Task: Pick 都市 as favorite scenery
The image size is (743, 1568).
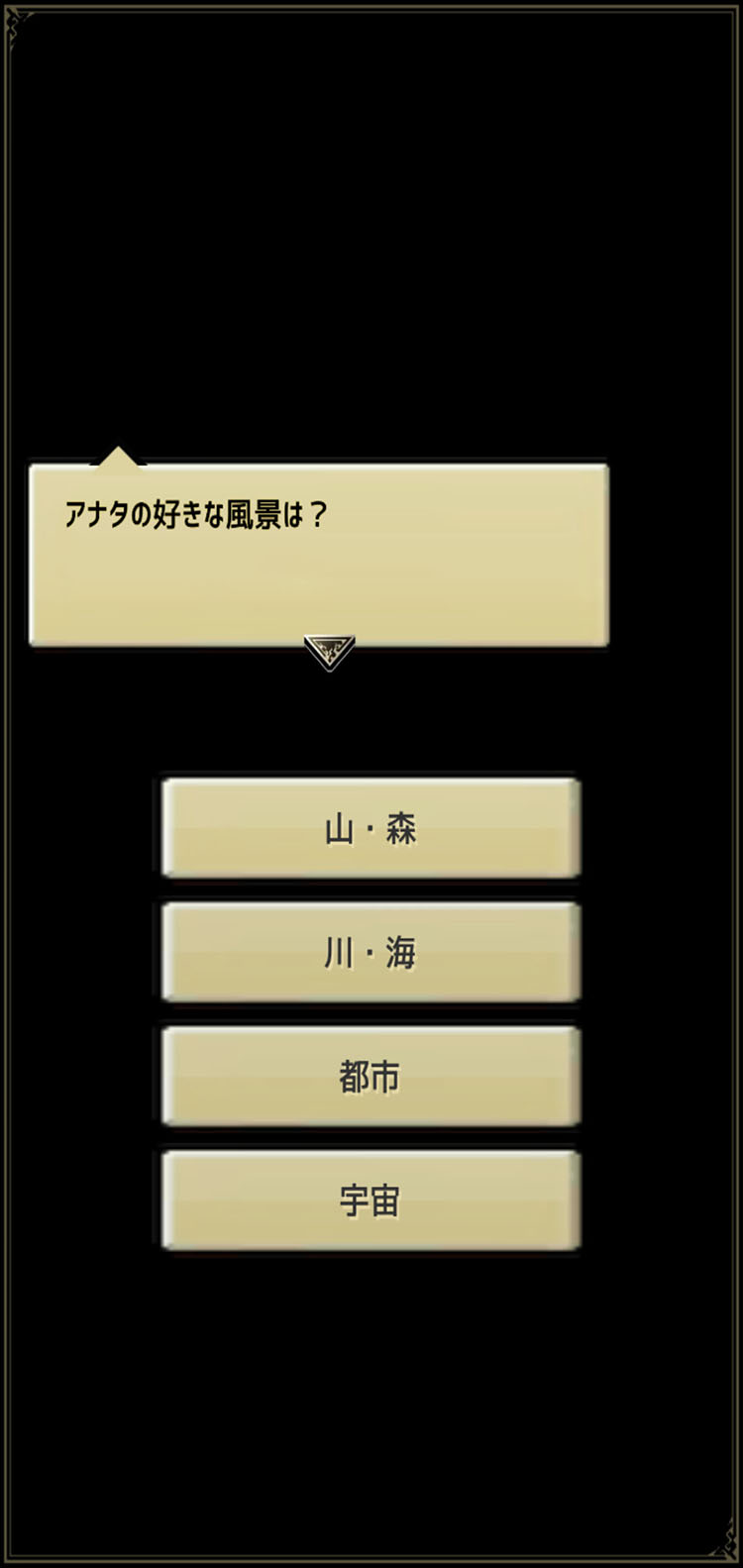Action: 371,1077
